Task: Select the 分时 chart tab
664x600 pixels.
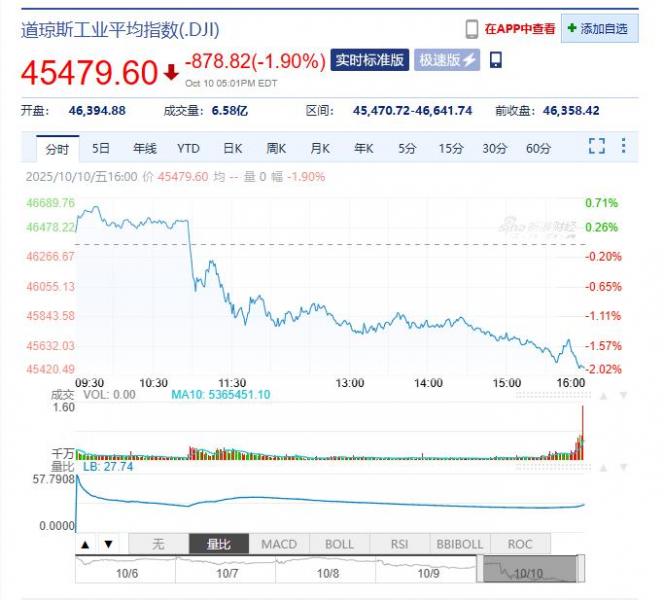Action: coord(57,148)
